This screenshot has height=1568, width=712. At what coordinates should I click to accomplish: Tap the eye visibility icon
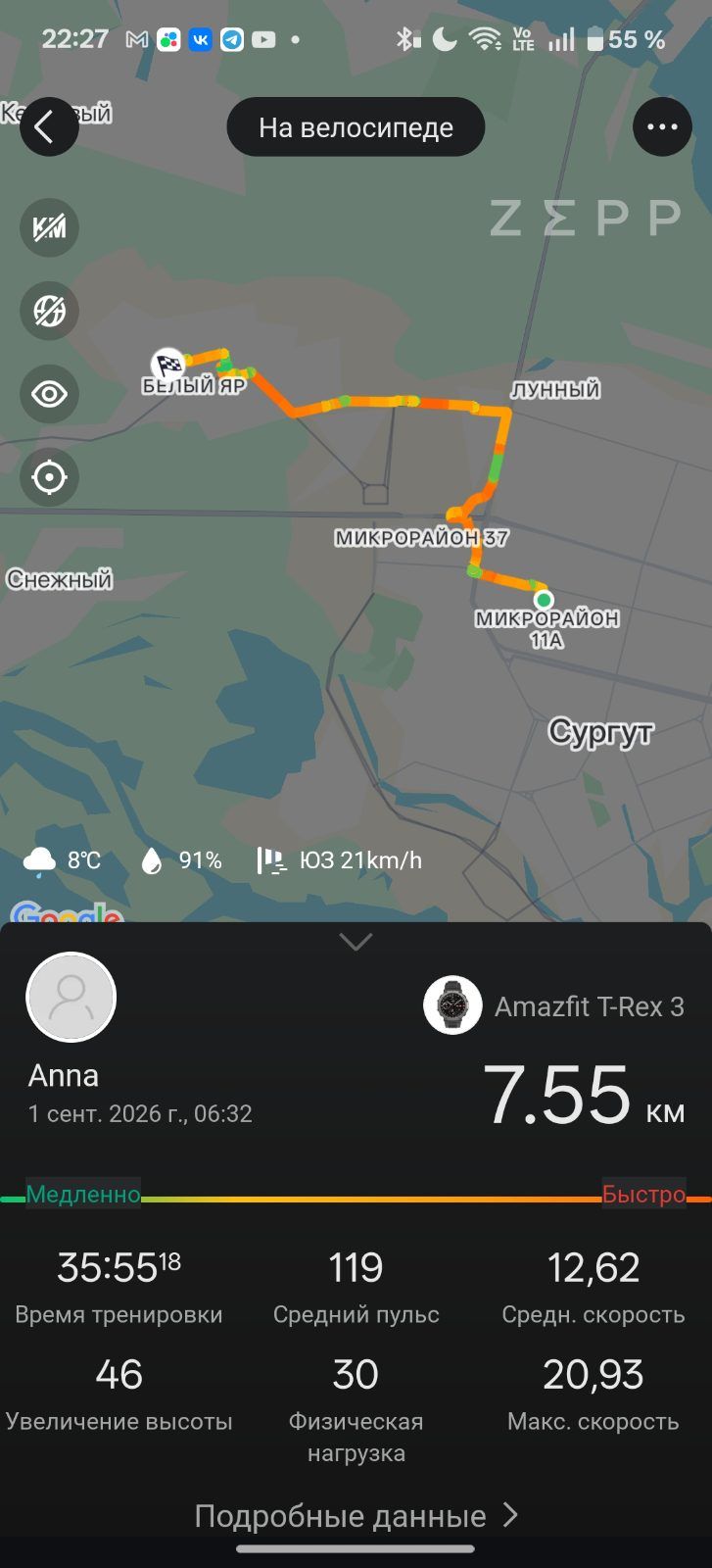[x=49, y=394]
